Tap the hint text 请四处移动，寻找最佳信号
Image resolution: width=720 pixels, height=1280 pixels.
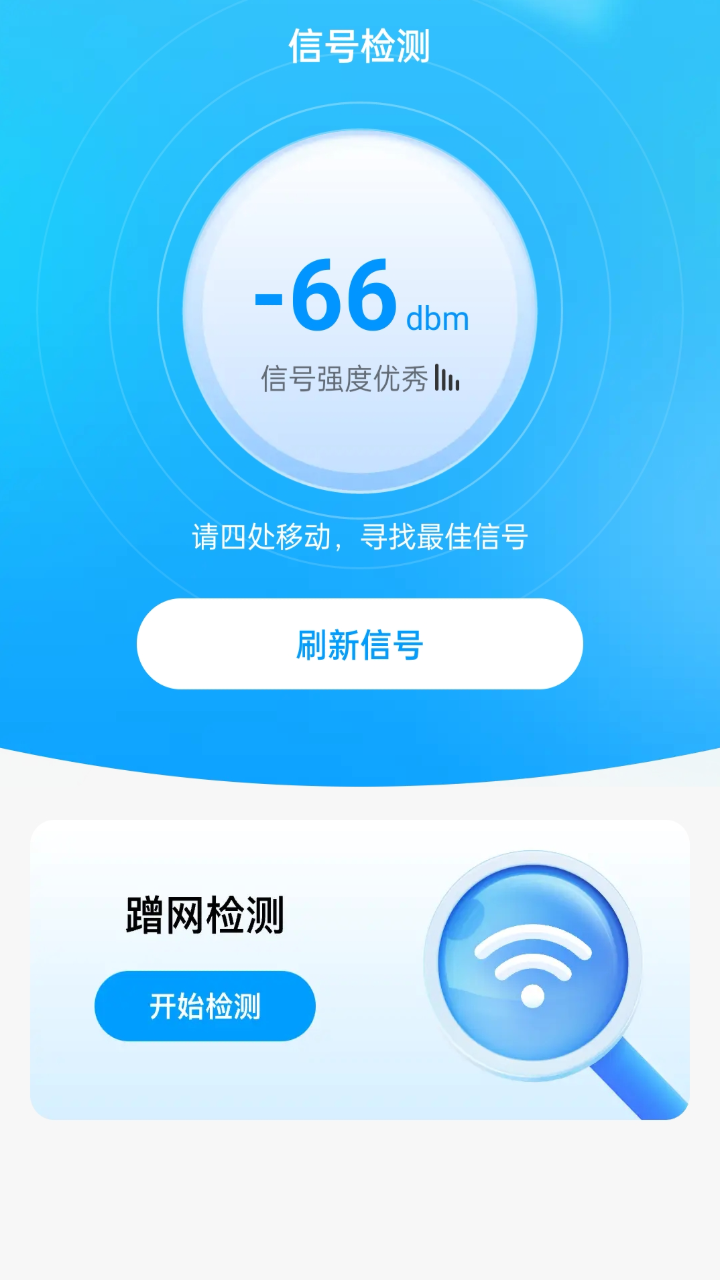359,538
